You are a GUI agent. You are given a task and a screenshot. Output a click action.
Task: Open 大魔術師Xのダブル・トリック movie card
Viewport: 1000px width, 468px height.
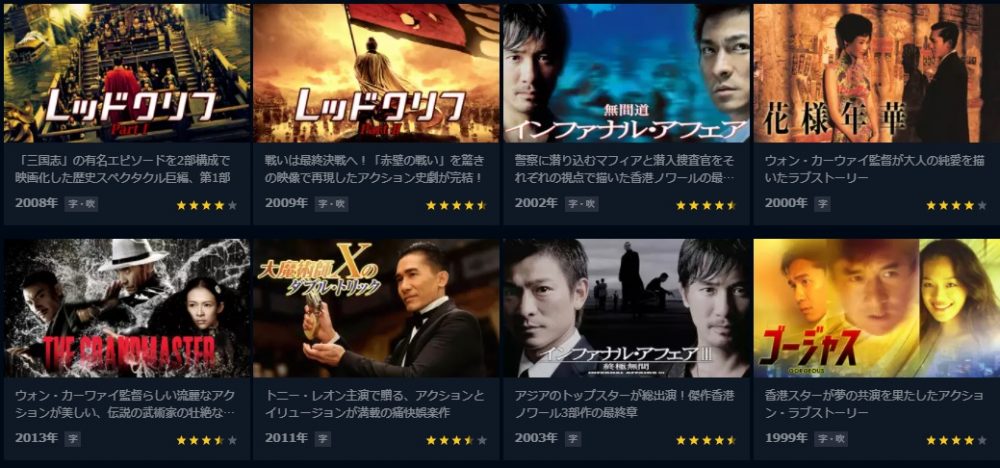(x=376, y=308)
